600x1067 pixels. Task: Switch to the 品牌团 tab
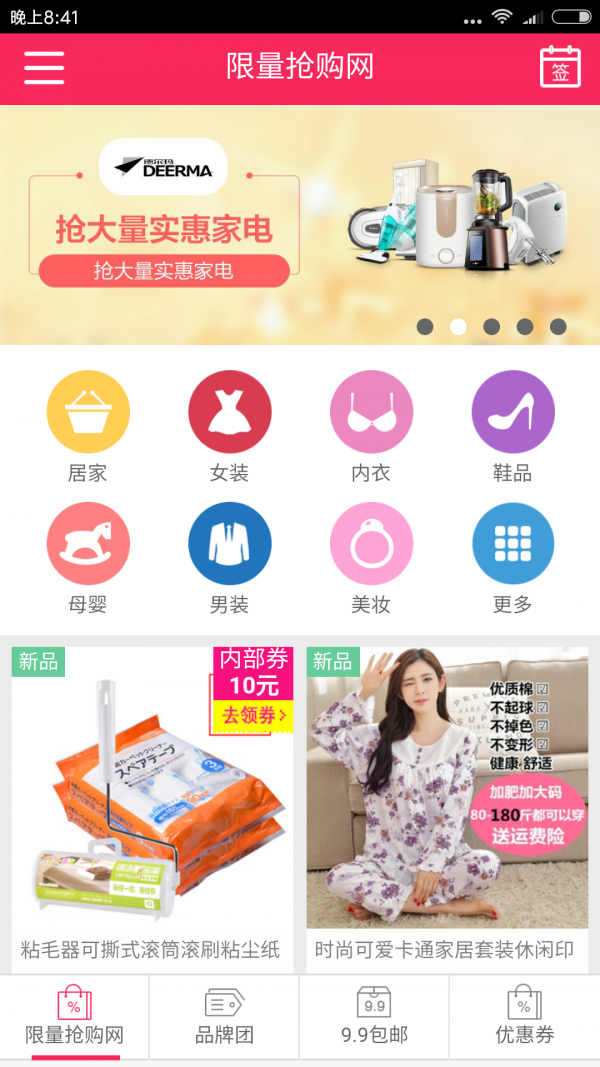(224, 1017)
